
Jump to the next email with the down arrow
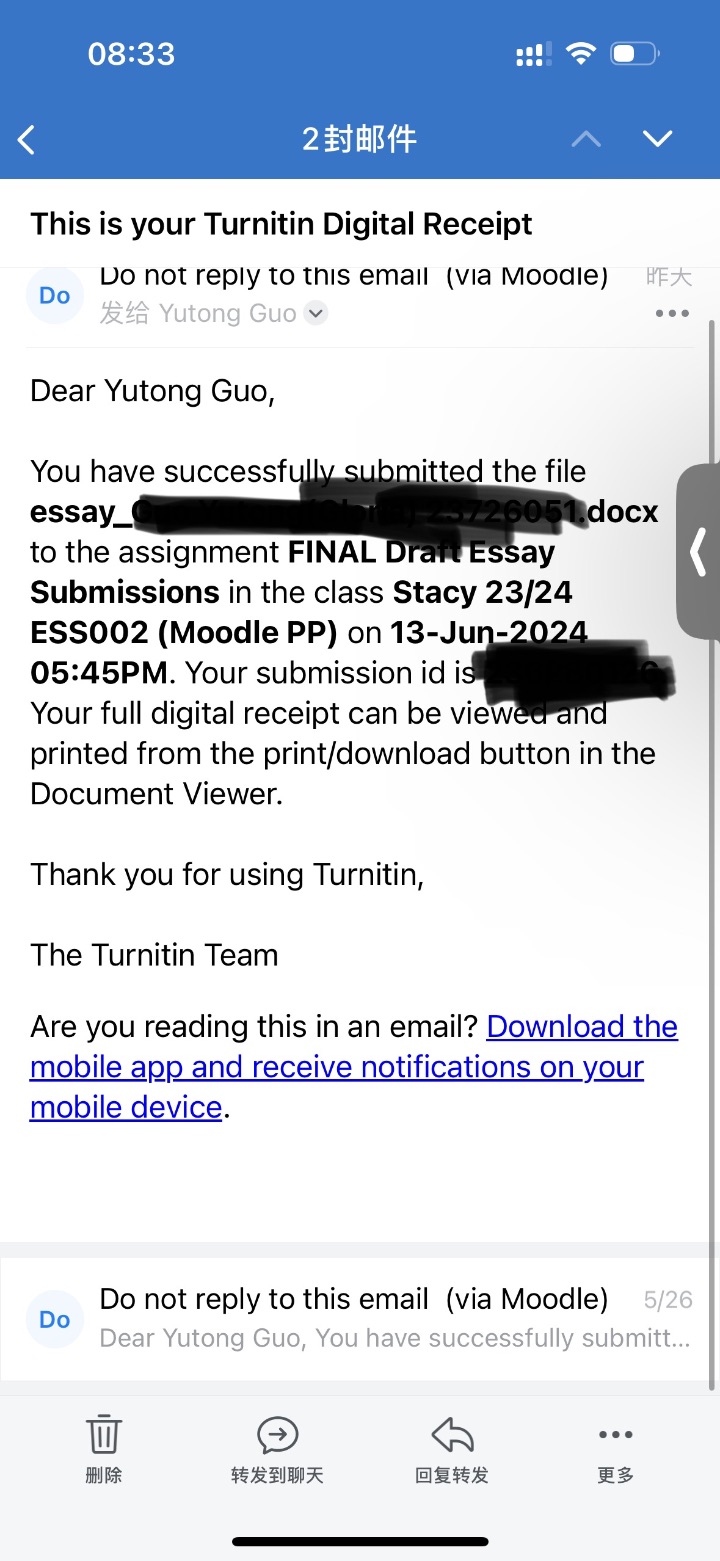click(657, 139)
